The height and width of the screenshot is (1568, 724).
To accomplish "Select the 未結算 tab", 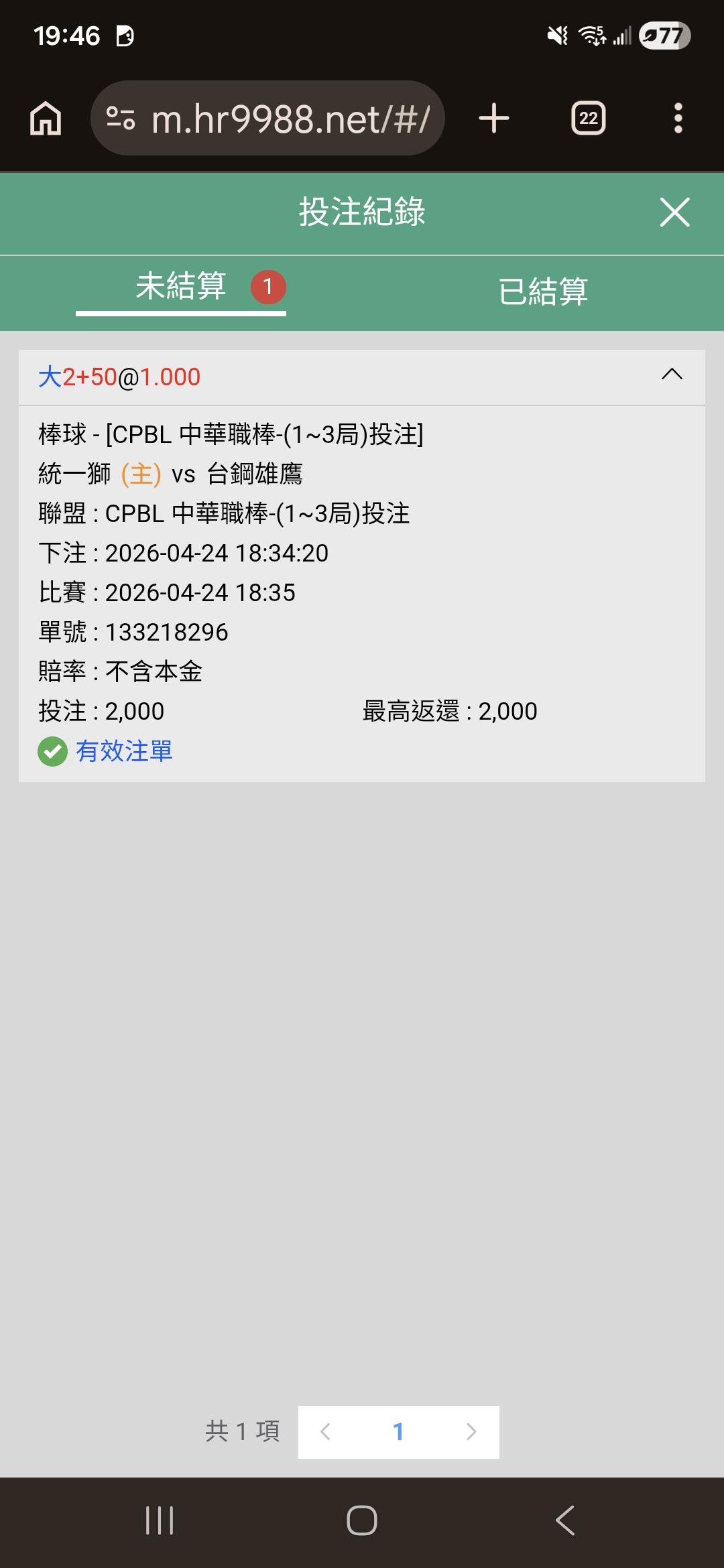I will coord(181,287).
